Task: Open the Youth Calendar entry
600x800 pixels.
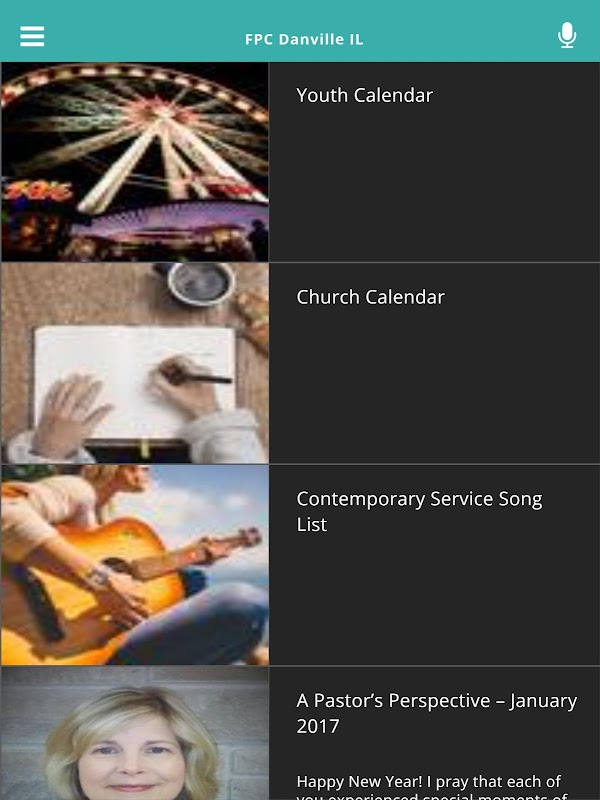Action: [300, 162]
